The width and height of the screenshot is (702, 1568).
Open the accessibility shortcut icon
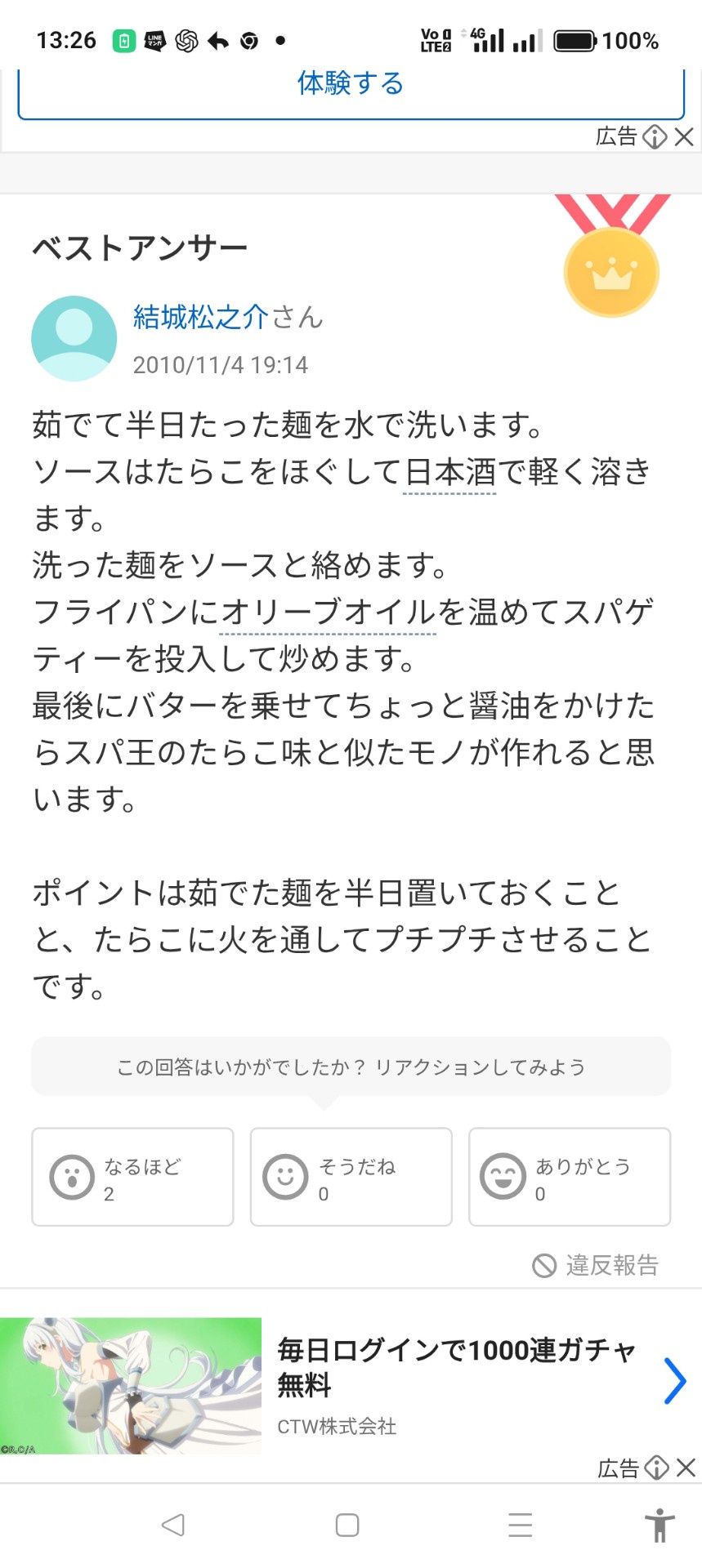(x=660, y=1525)
